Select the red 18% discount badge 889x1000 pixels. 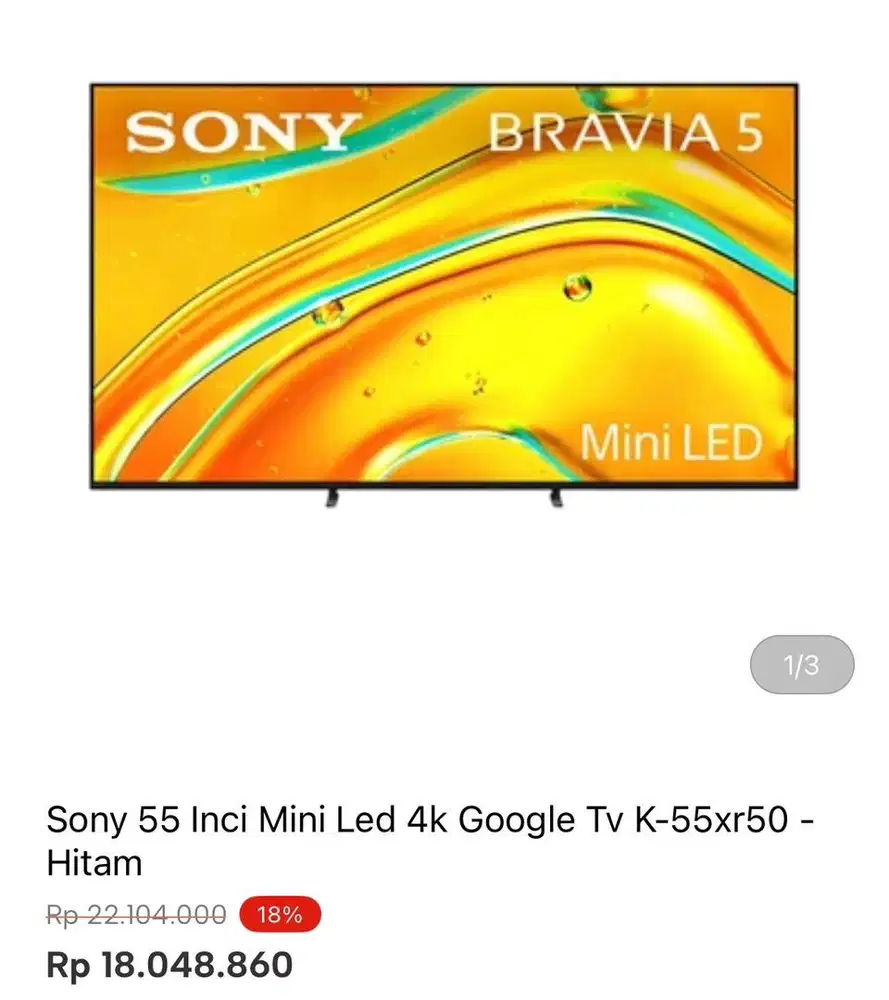click(x=278, y=913)
